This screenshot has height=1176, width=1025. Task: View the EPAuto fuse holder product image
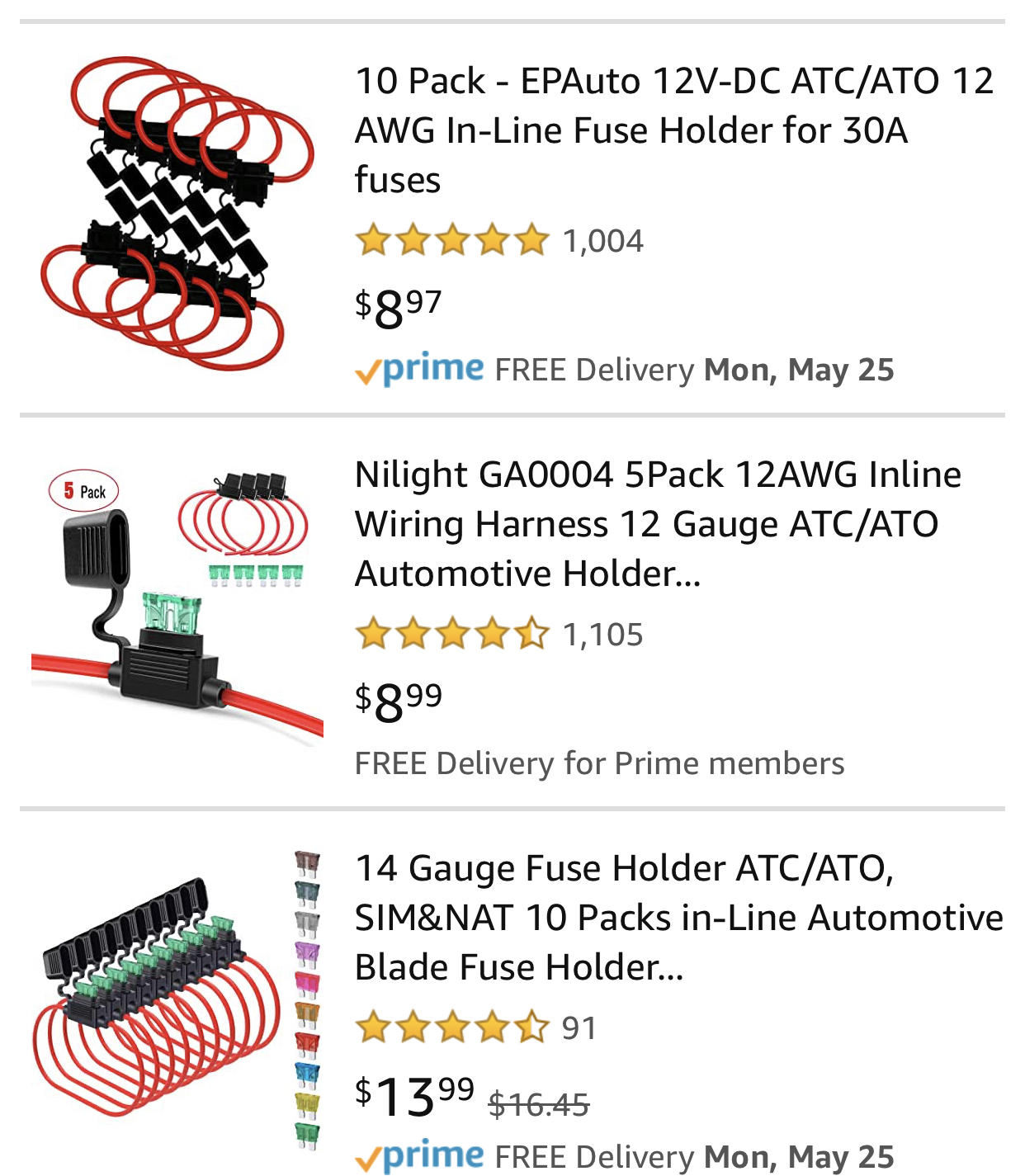tap(177, 213)
